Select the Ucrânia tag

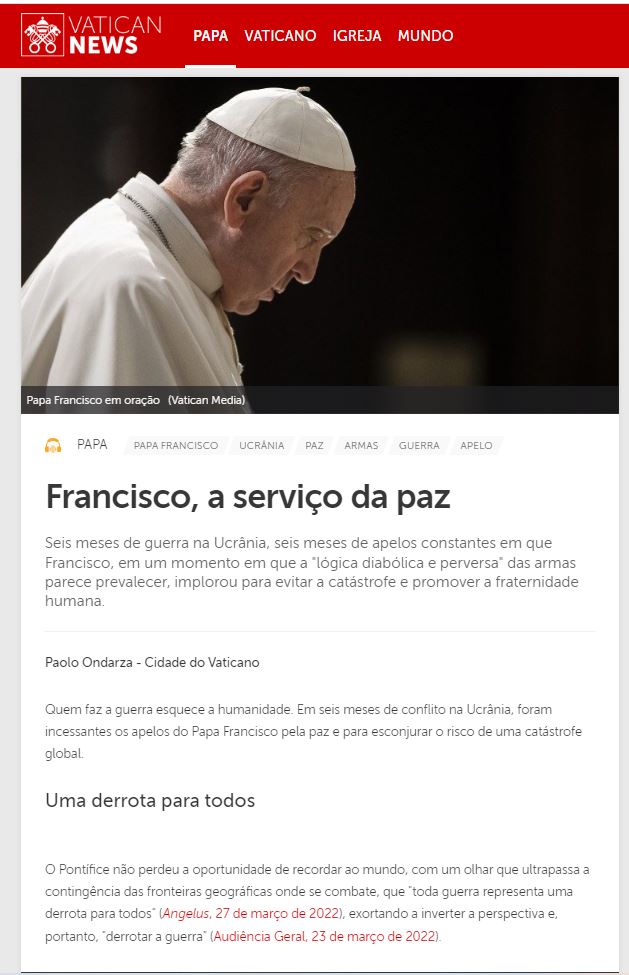(x=262, y=446)
